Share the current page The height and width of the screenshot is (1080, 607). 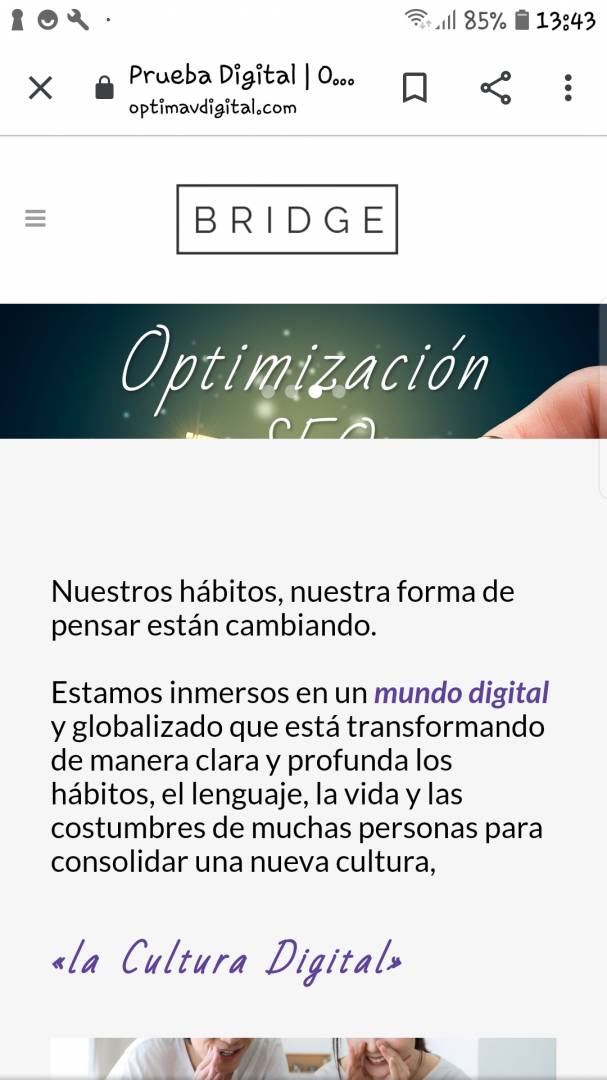[x=496, y=88]
